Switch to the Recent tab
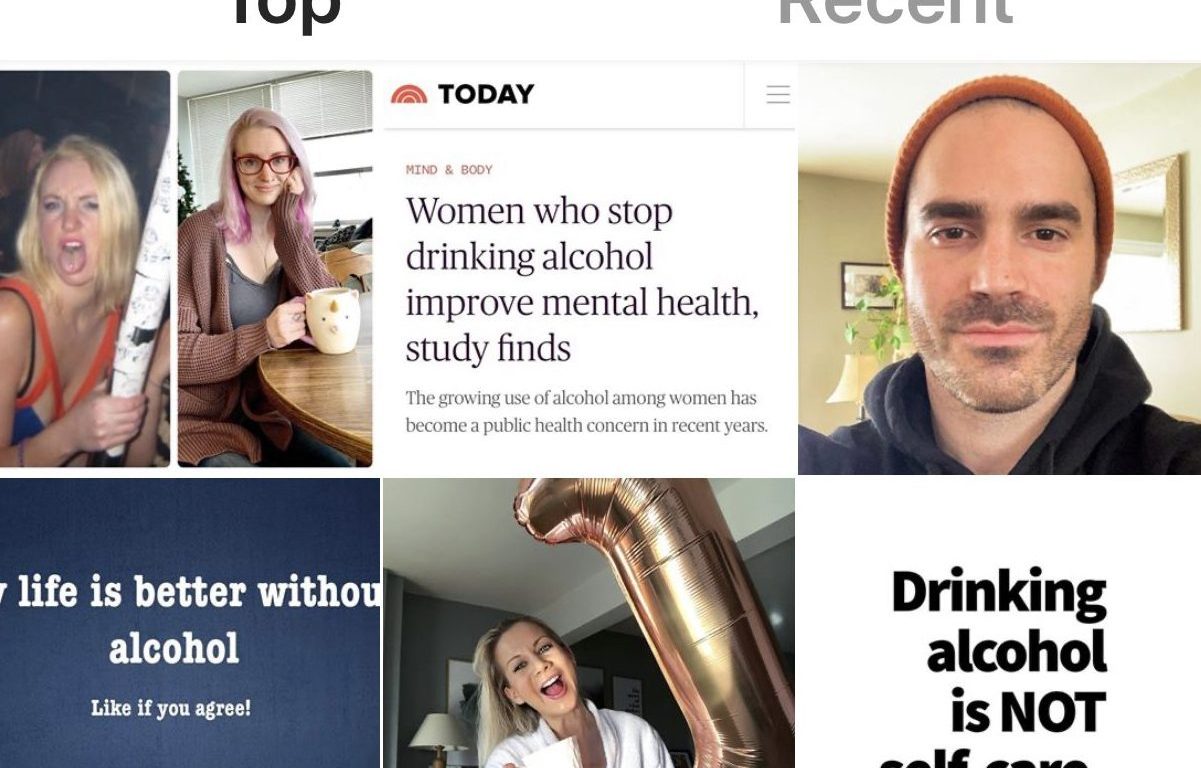 pos(895,14)
